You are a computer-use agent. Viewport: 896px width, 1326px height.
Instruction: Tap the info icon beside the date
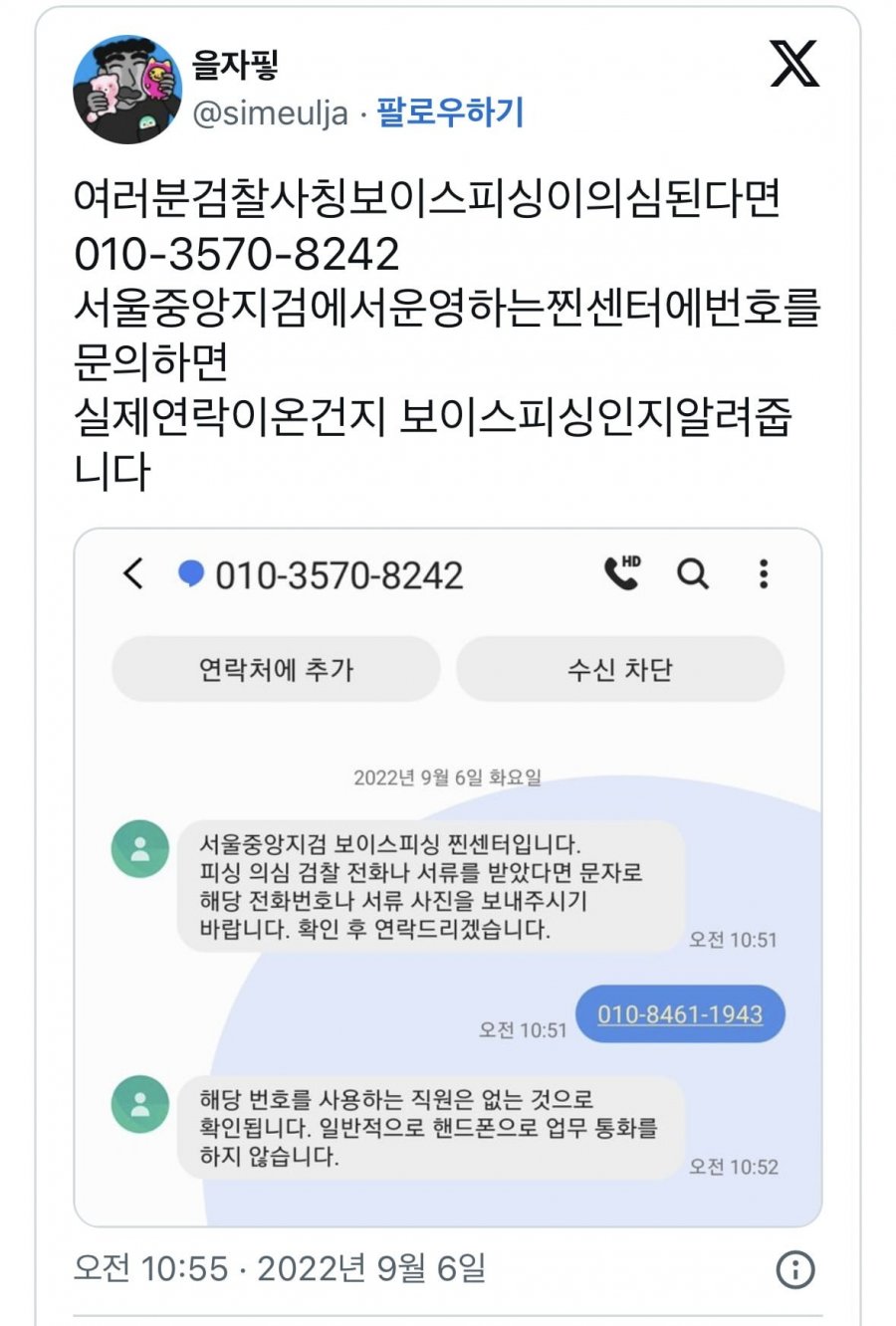794,1269
